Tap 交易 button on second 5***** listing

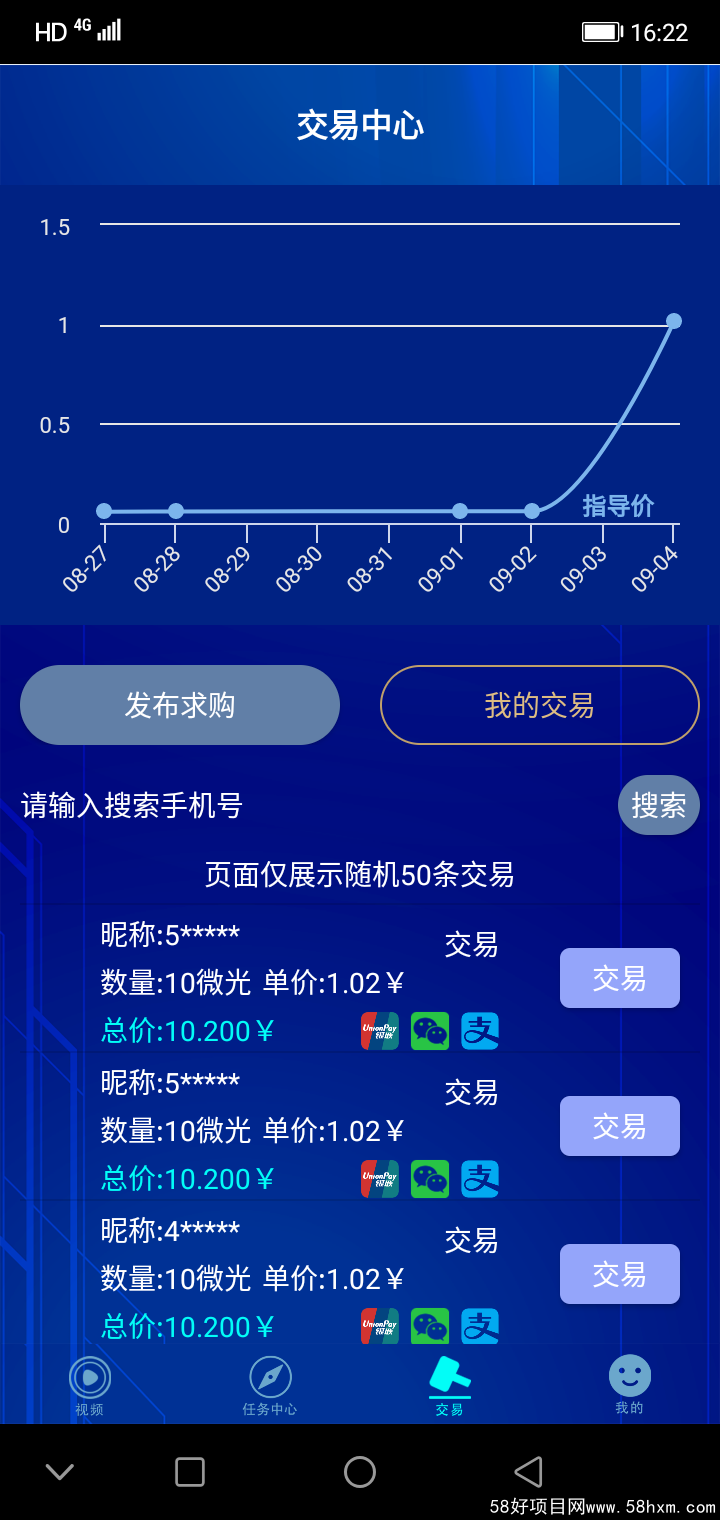[x=619, y=1126]
